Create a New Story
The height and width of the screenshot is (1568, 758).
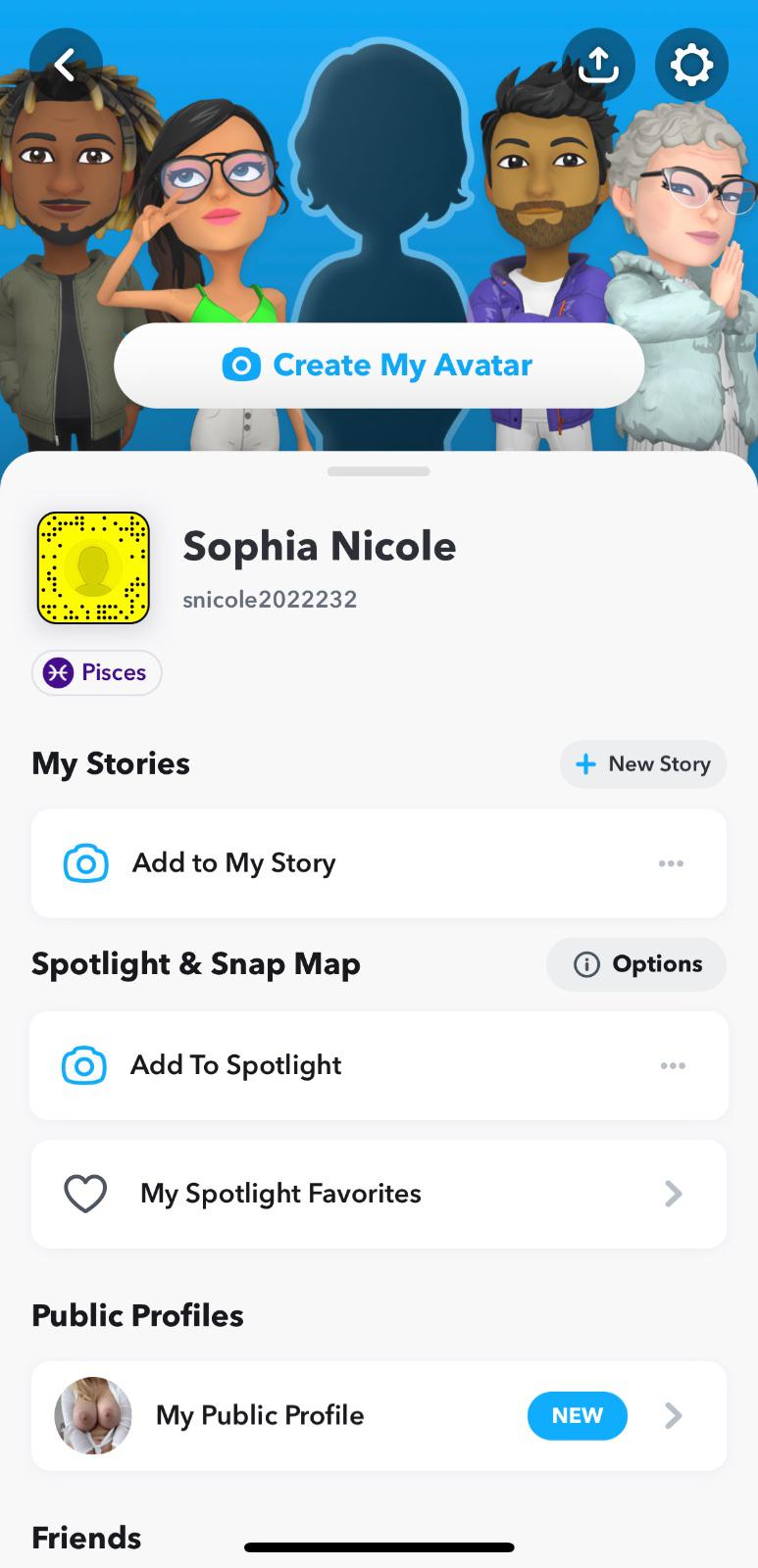[x=642, y=764]
